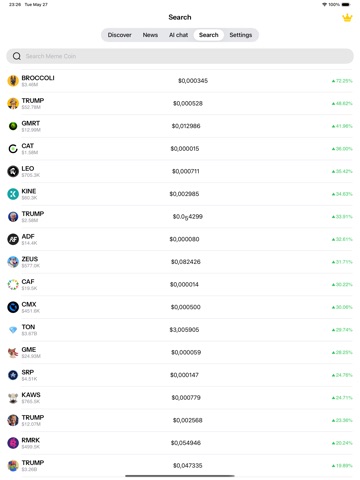Viewport: 360px width, 480px height.
Task: View the CMX coin row
Action: tap(180, 307)
